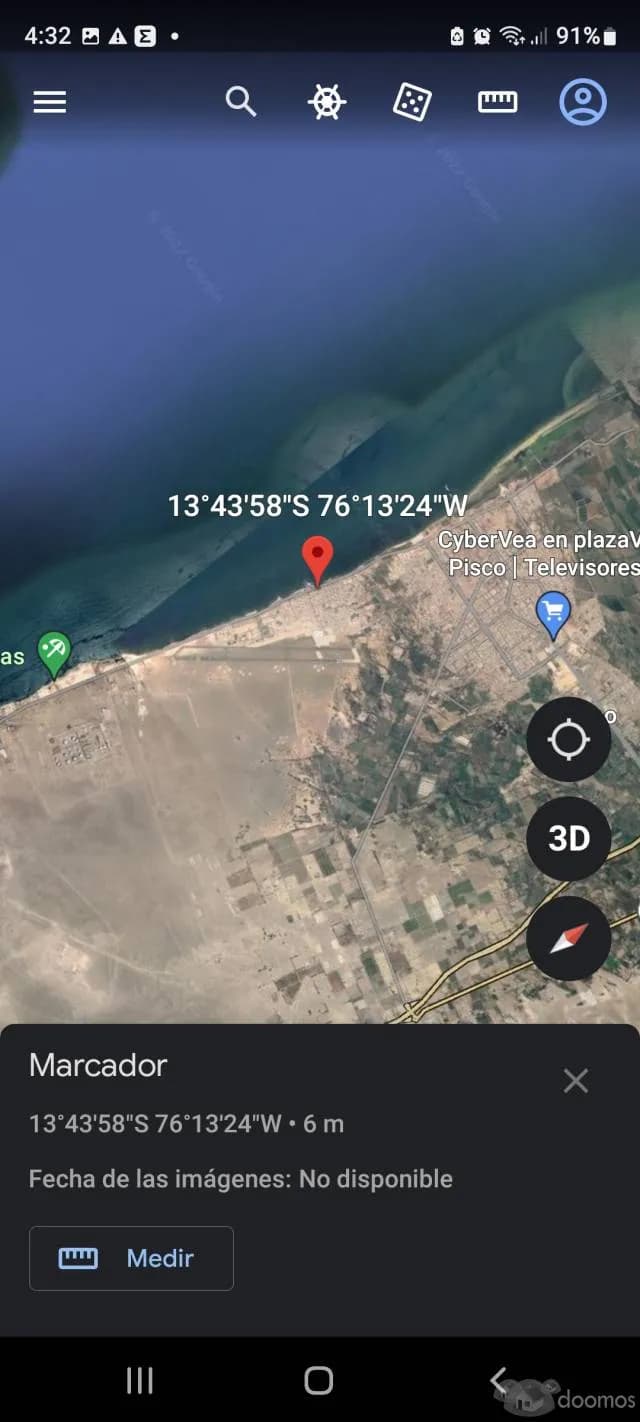Viewport: 640px width, 1422px height.
Task: Close the Marcador panel
Action: [575, 1081]
